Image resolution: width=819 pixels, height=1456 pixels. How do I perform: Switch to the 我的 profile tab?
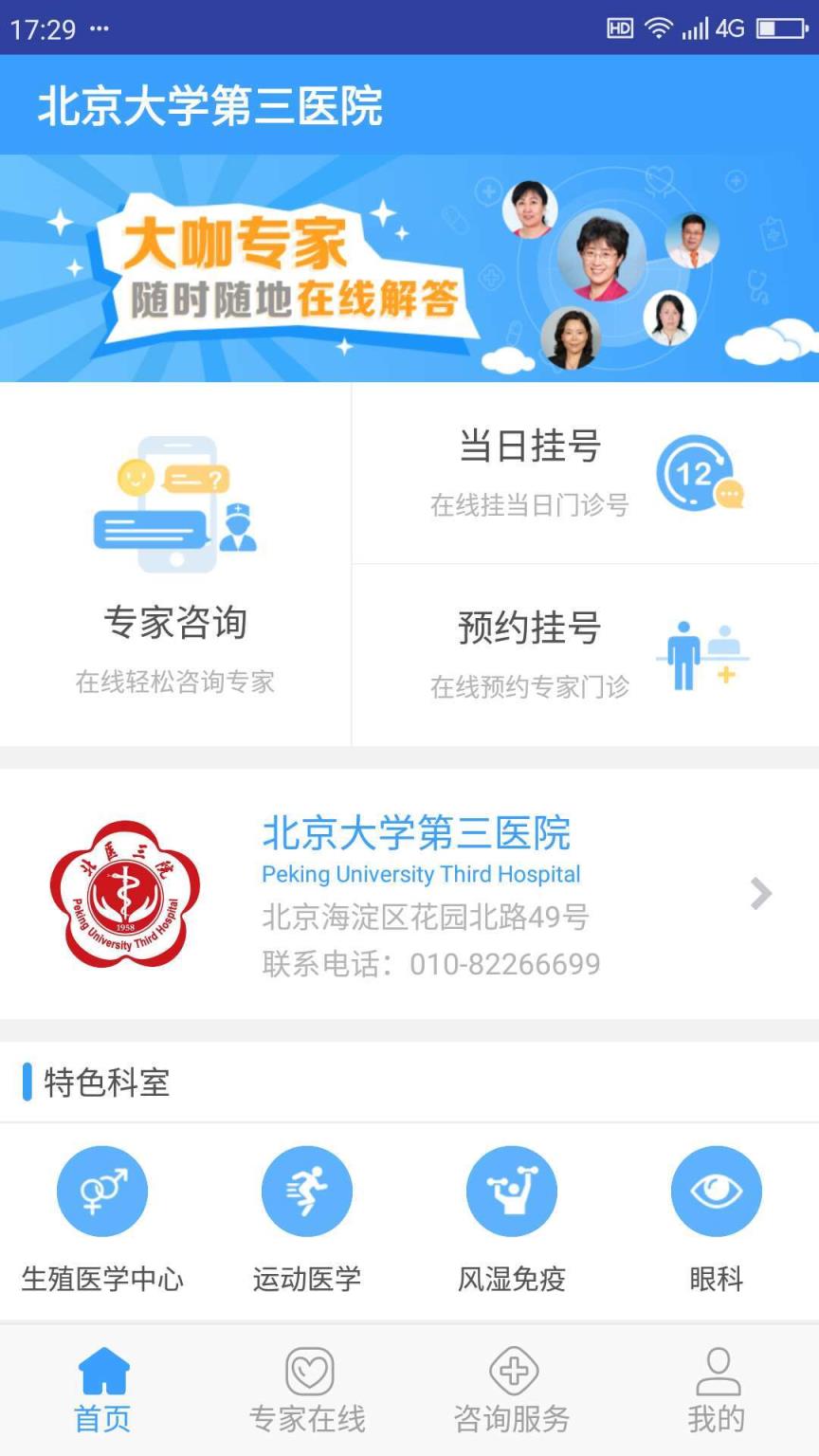(x=717, y=1391)
